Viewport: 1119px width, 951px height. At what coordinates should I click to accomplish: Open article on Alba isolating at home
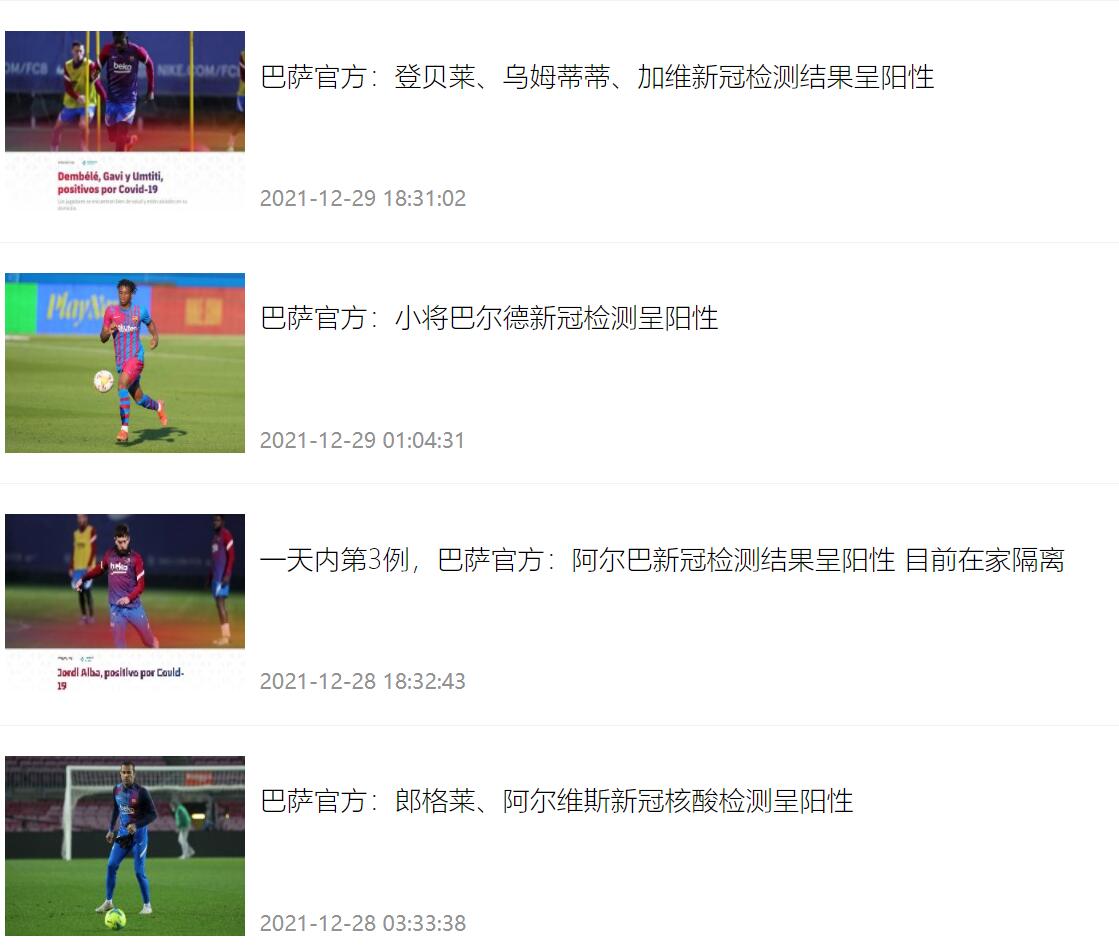tap(662, 560)
